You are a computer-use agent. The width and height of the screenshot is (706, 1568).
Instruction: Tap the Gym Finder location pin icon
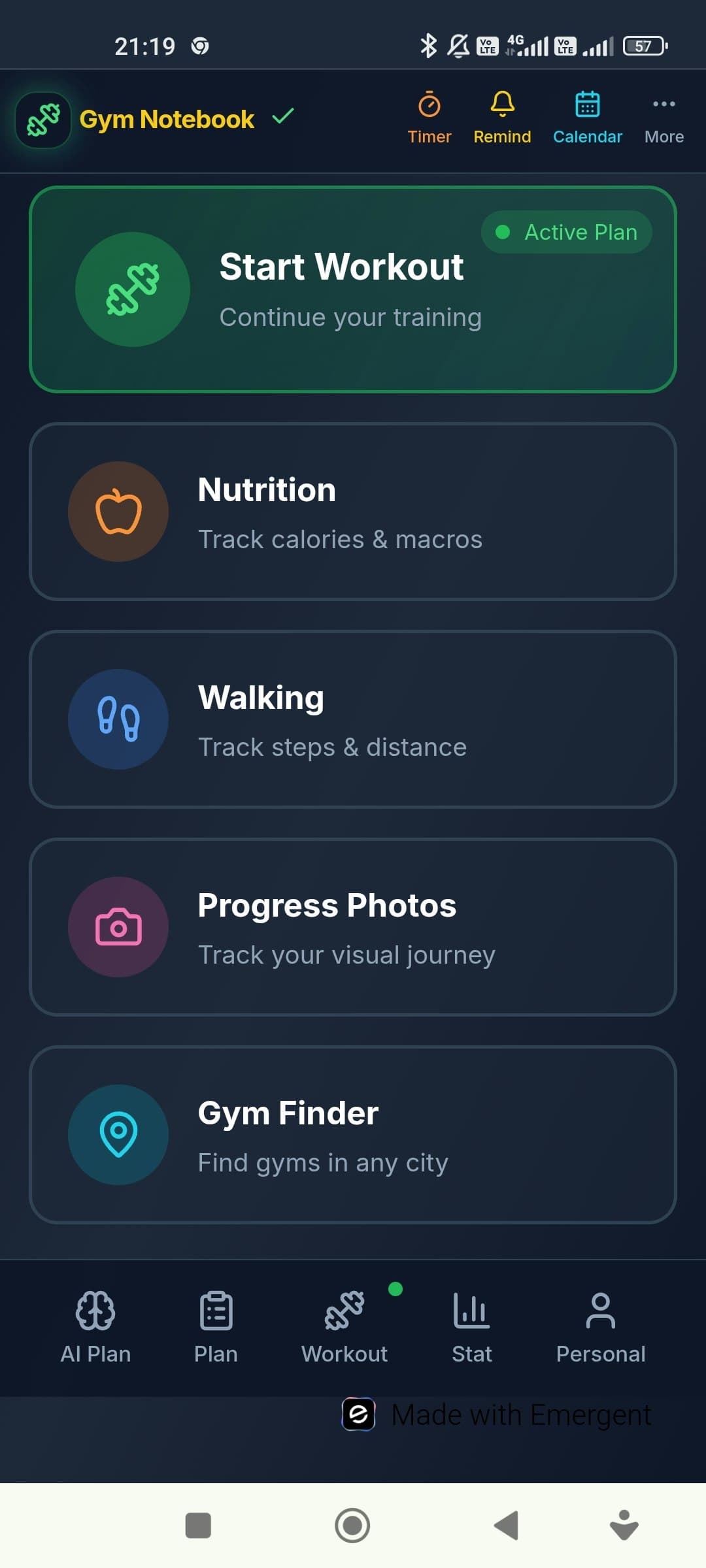coord(118,1135)
